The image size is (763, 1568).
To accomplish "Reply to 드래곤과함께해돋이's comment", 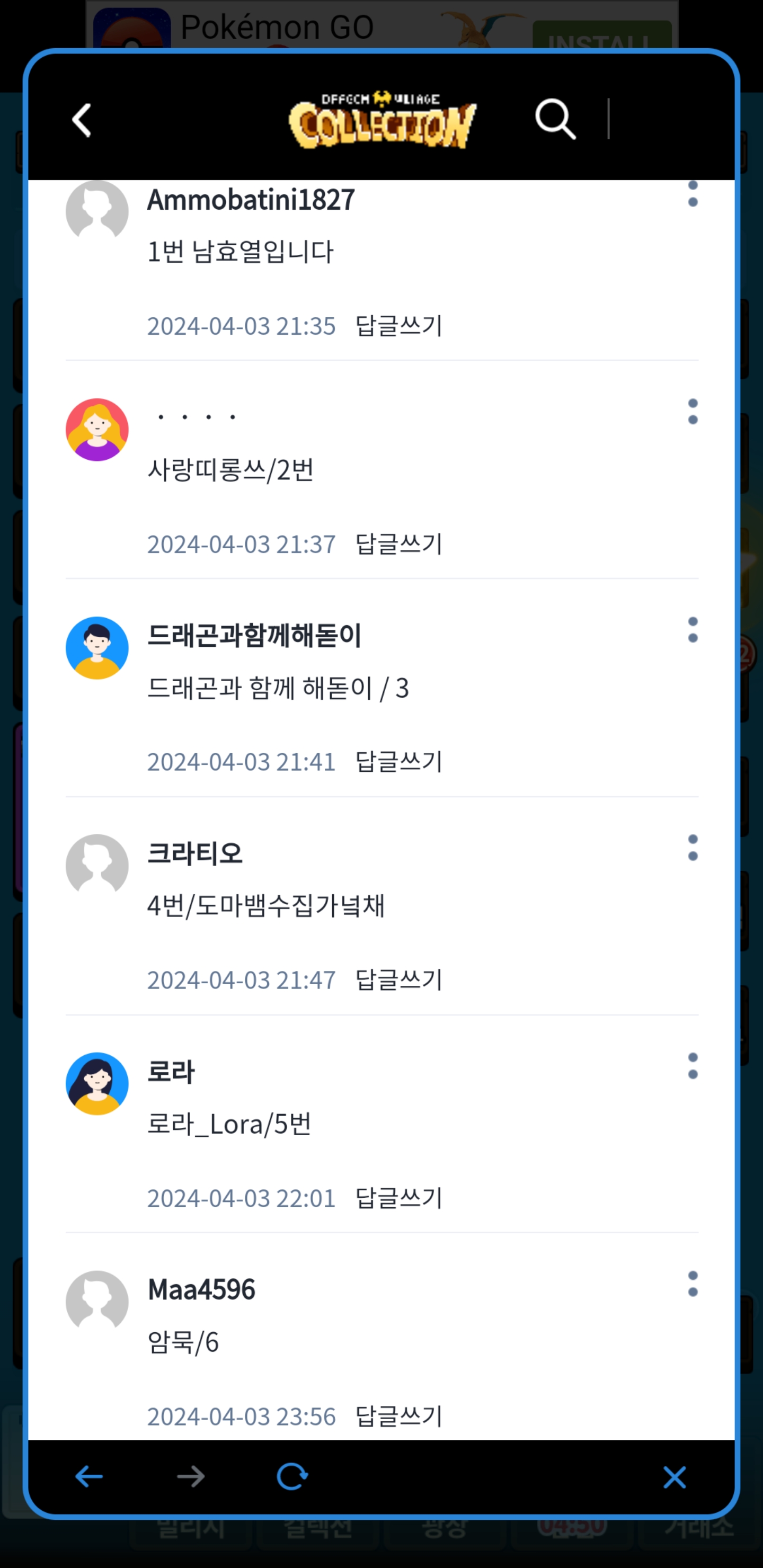I will [x=398, y=761].
